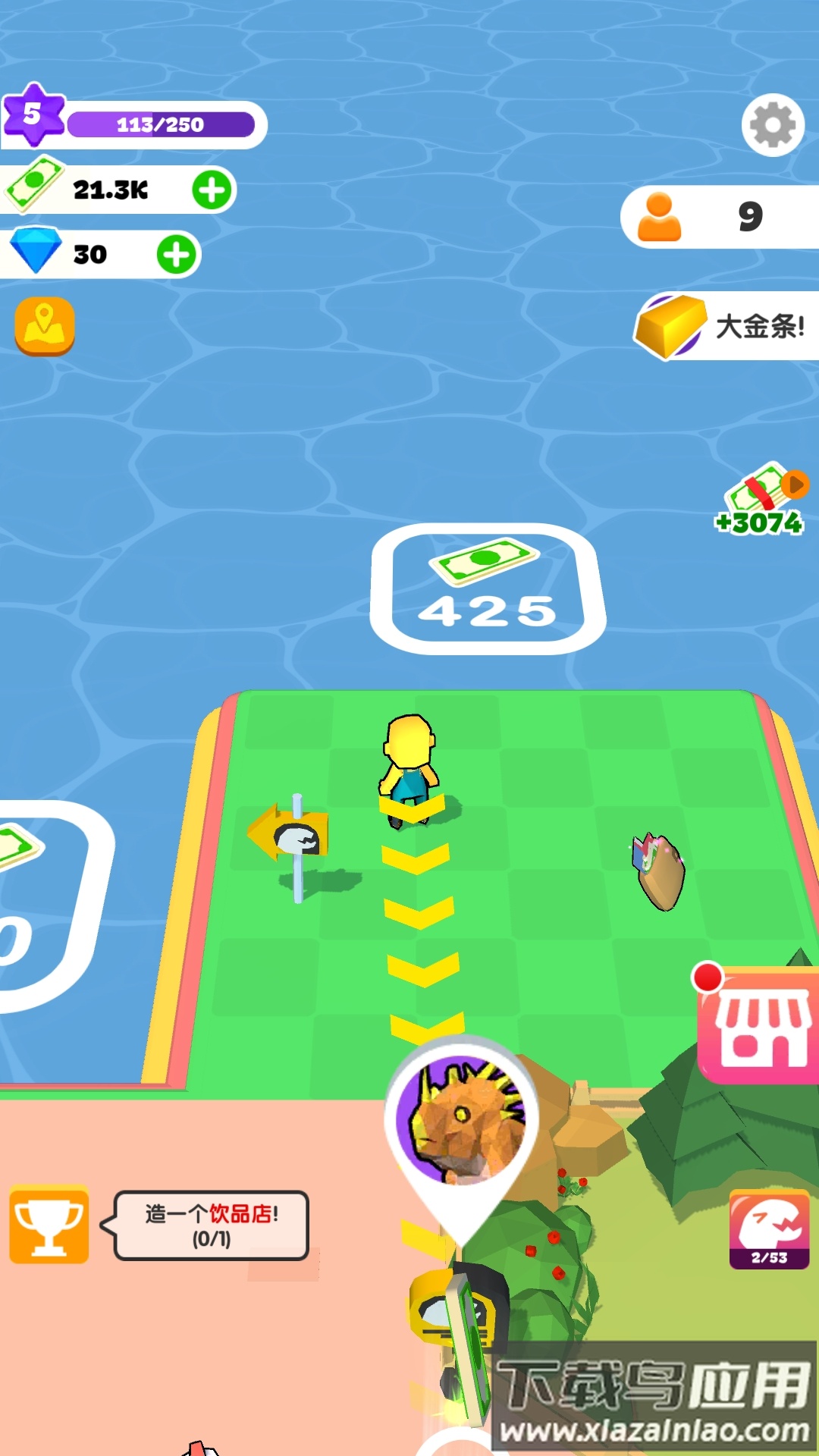Add more diamonds with the green plus
The image size is (819, 1456).
(x=177, y=255)
